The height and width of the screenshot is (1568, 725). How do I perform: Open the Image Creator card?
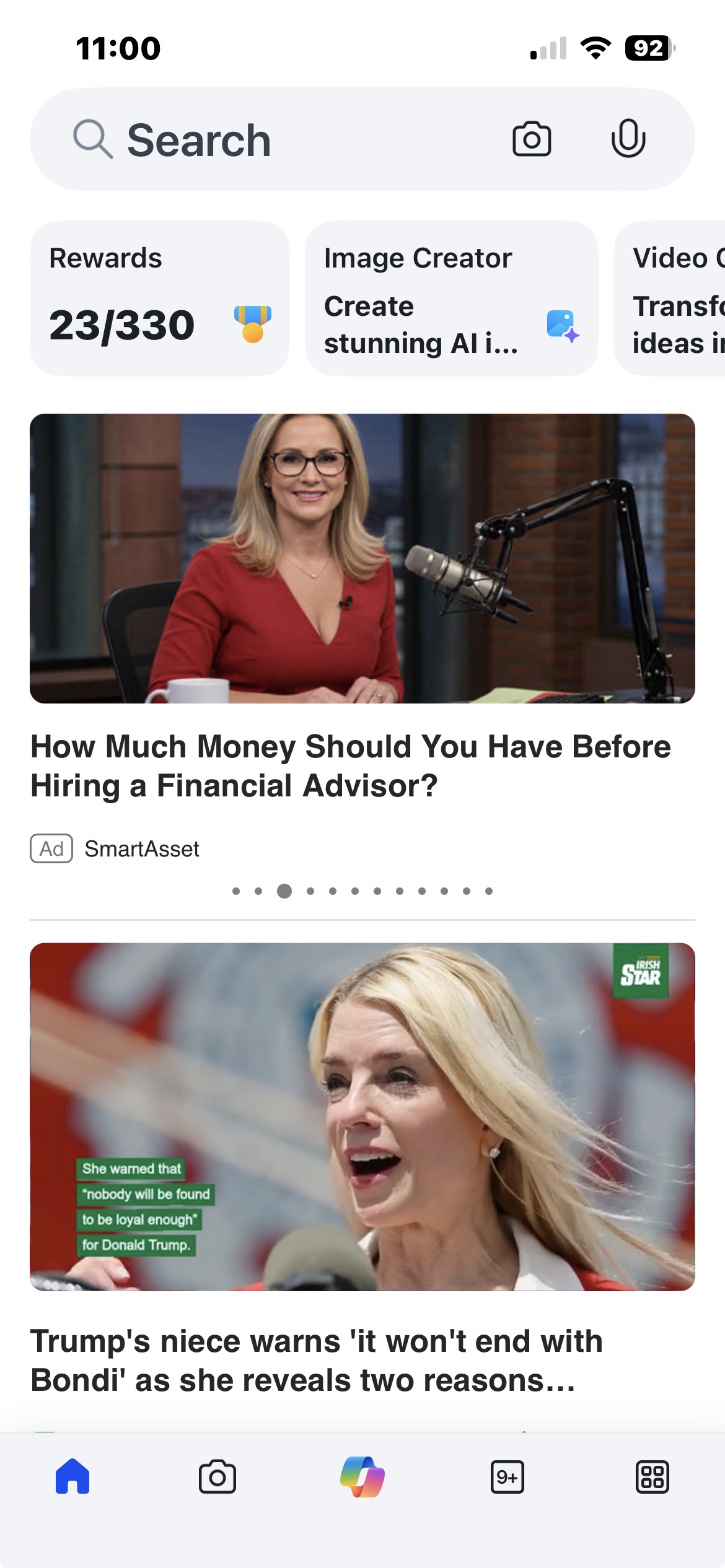pyautogui.click(x=451, y=298)
